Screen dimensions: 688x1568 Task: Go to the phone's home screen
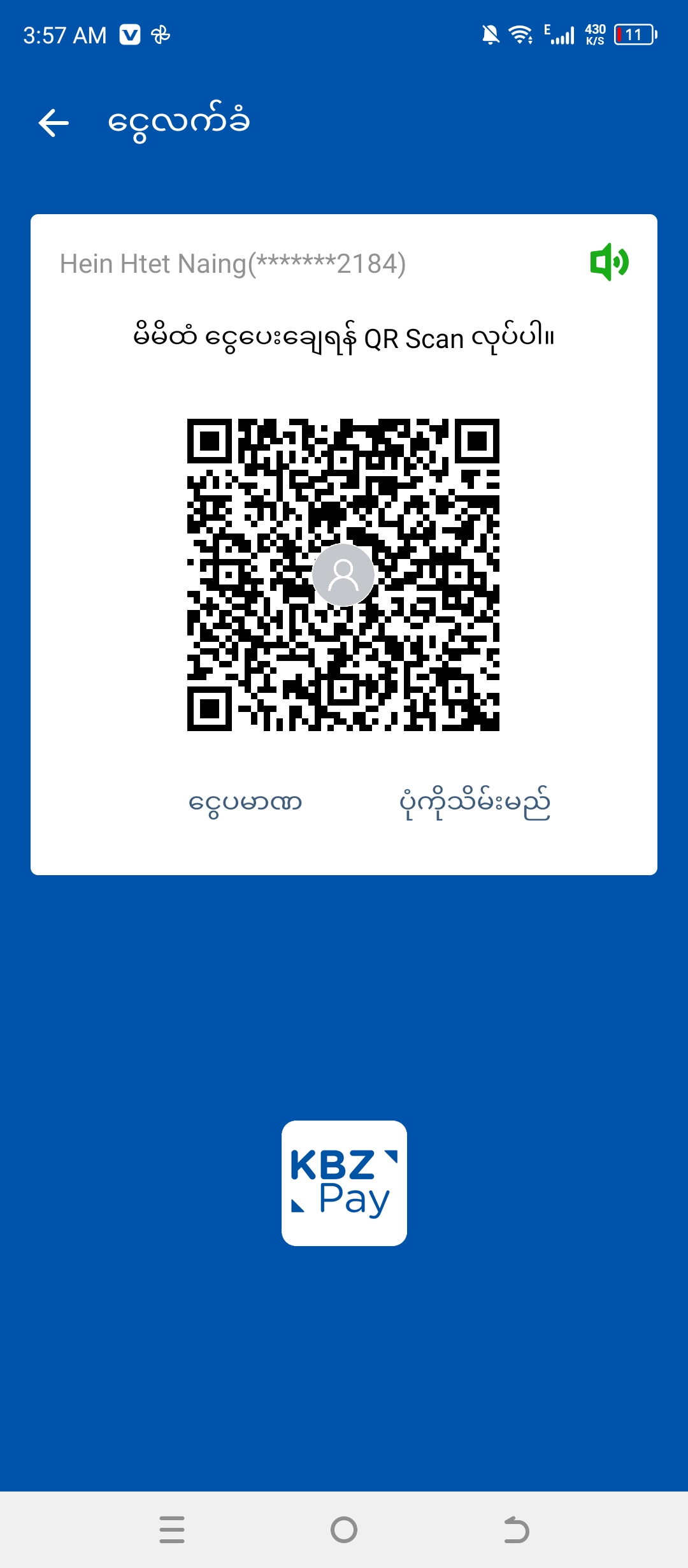[344, 1529]
